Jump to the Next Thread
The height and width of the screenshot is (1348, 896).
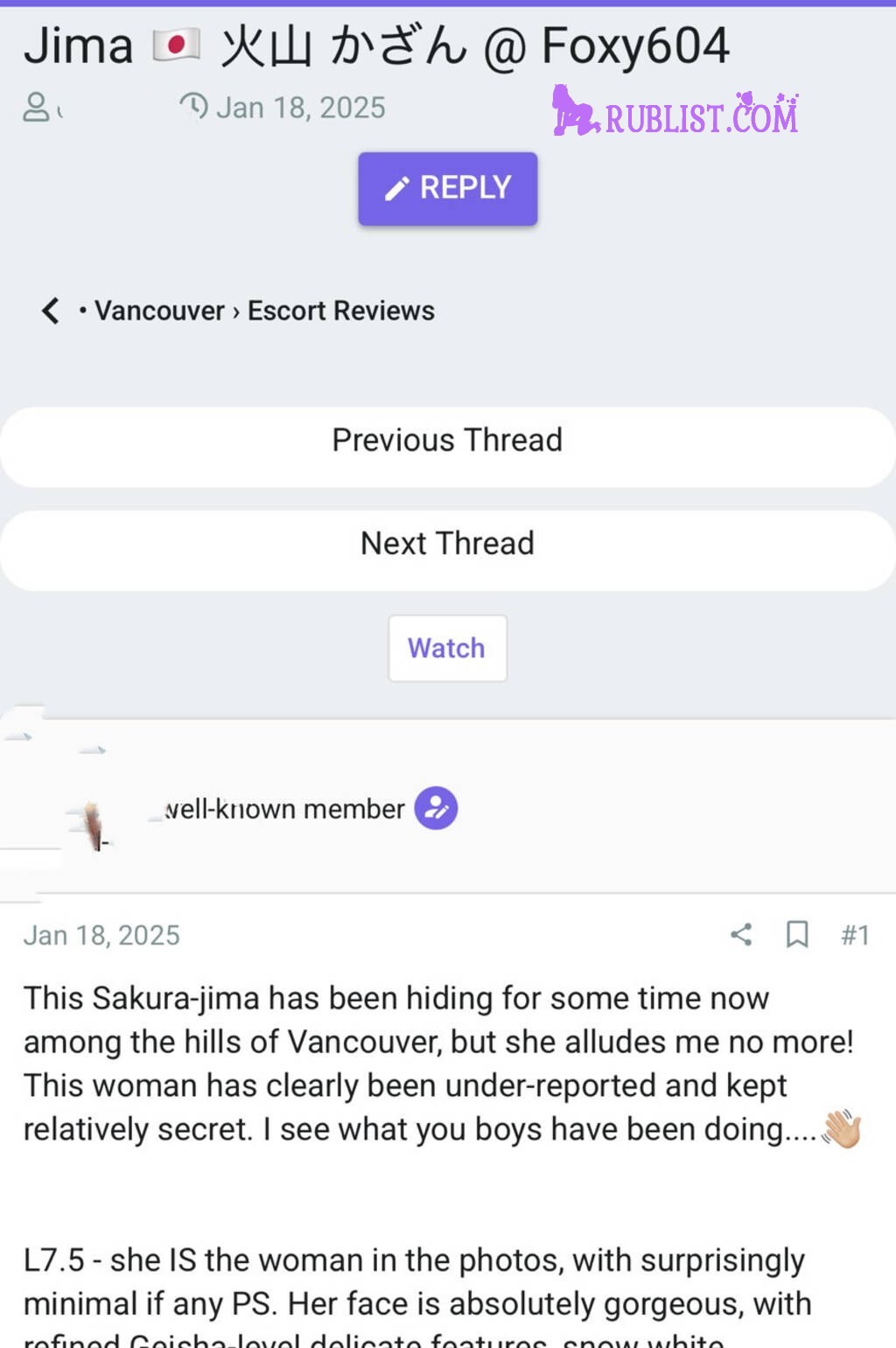pyautogui.click(x=447, y=544)
